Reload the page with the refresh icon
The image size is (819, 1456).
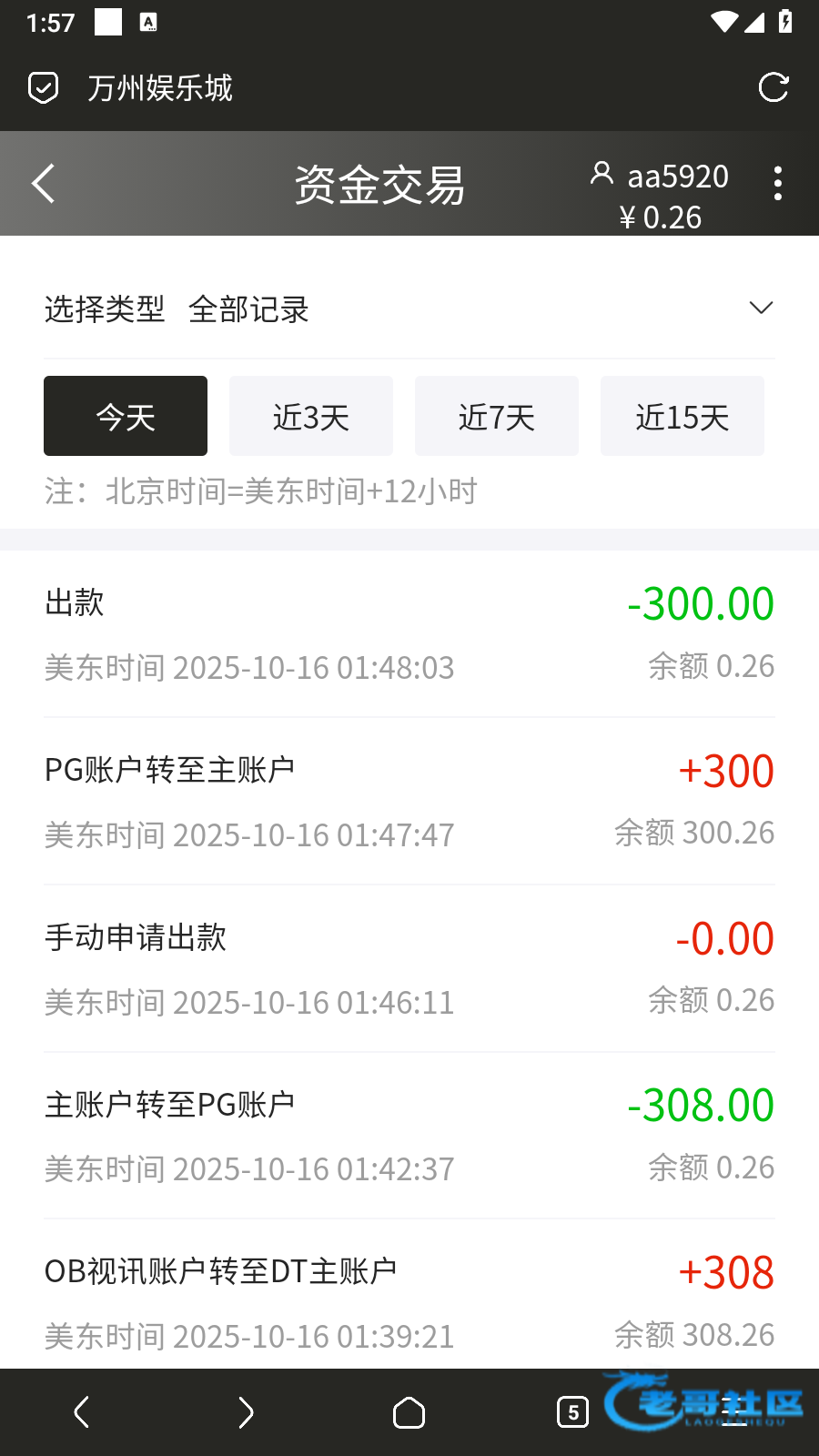(x=773, y=88)
